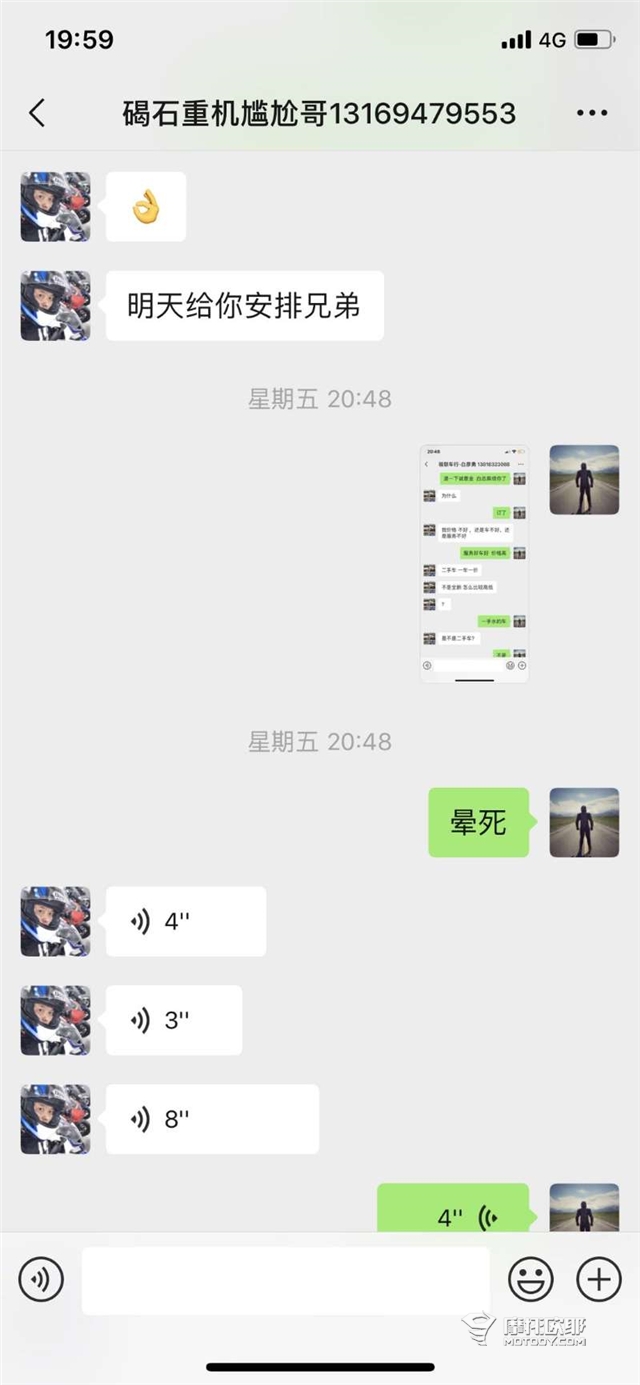
Task: Switch to voice input mode
Action: click(x=41, y=1279)
